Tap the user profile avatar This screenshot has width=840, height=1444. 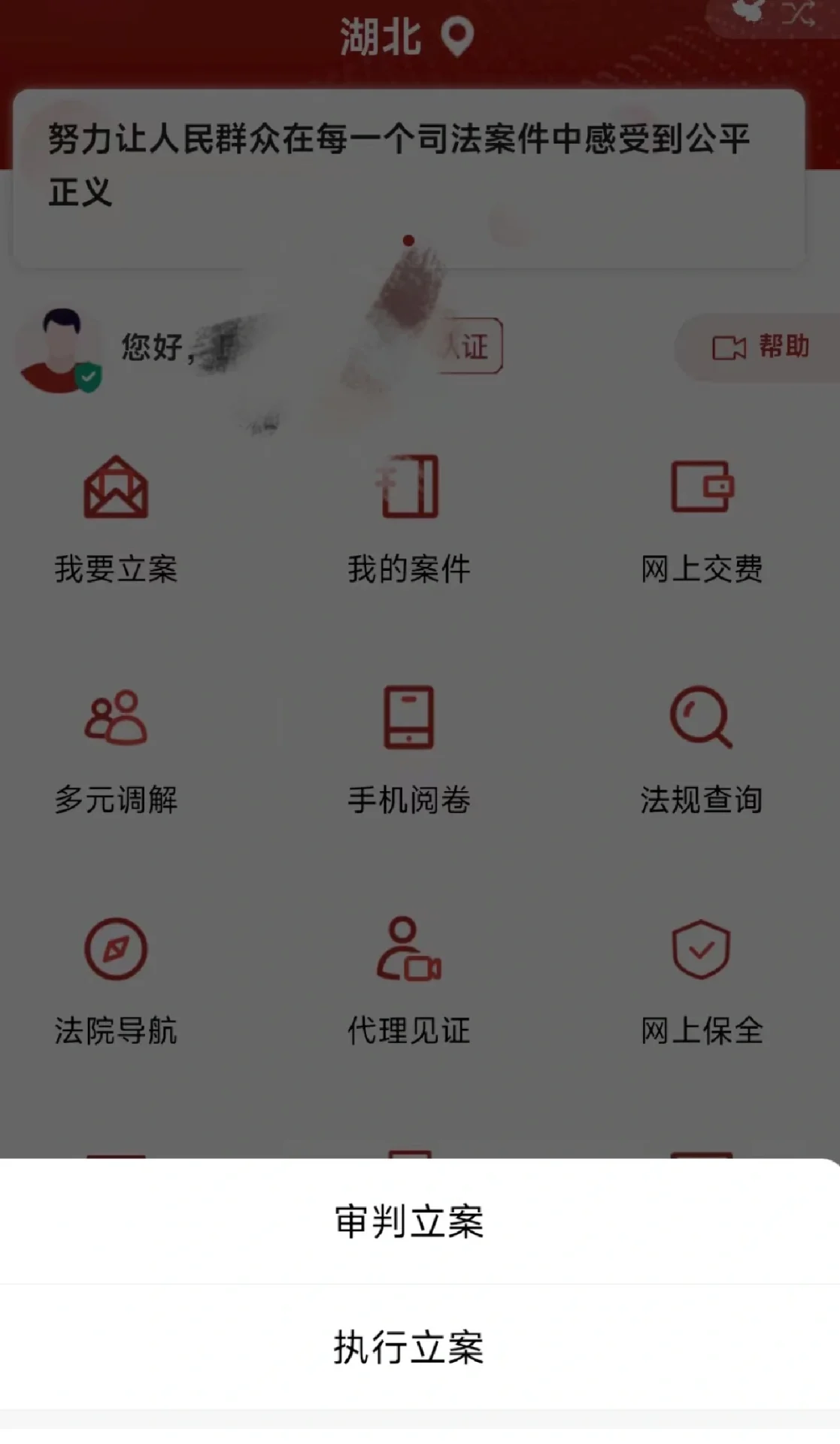pos(60,350)
